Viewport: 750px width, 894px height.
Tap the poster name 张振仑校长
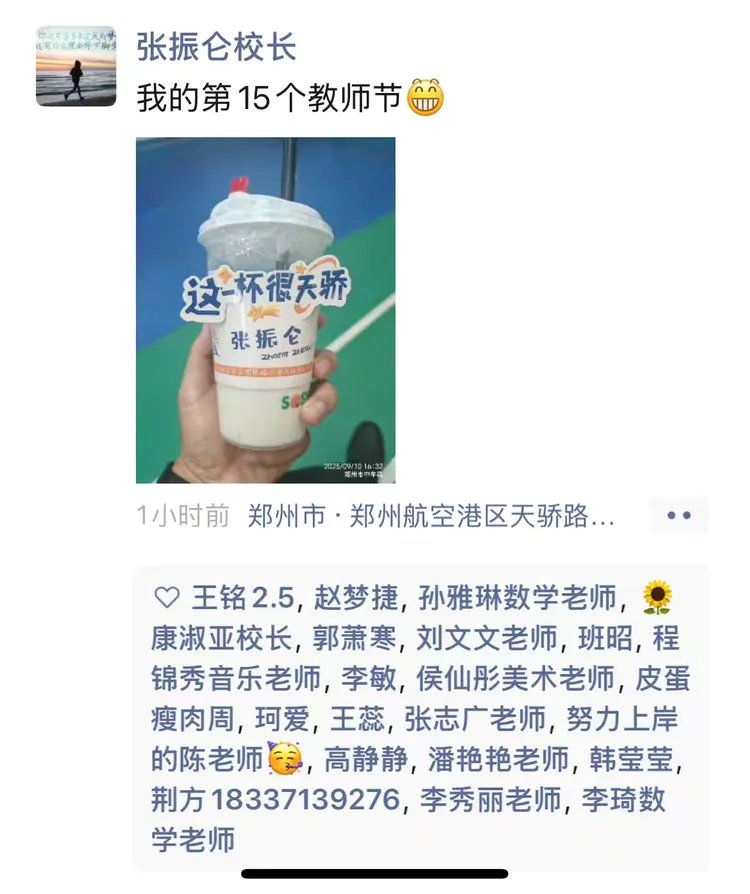[x=216, y=47]
